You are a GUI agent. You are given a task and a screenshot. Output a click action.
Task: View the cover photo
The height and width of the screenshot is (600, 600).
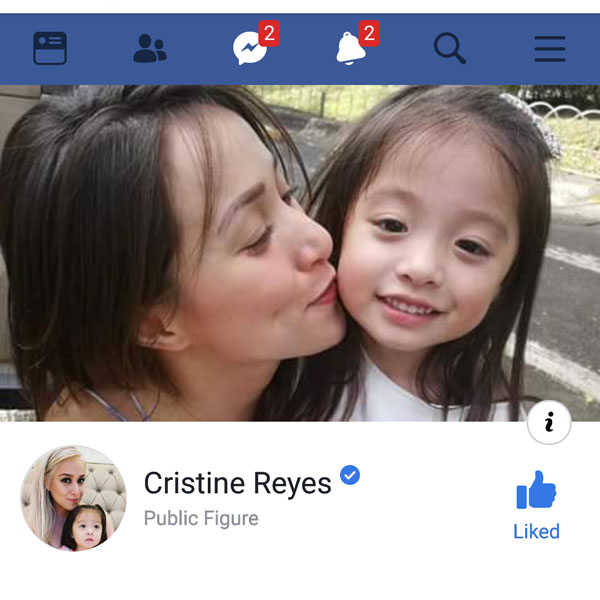(x=300, y=250)
